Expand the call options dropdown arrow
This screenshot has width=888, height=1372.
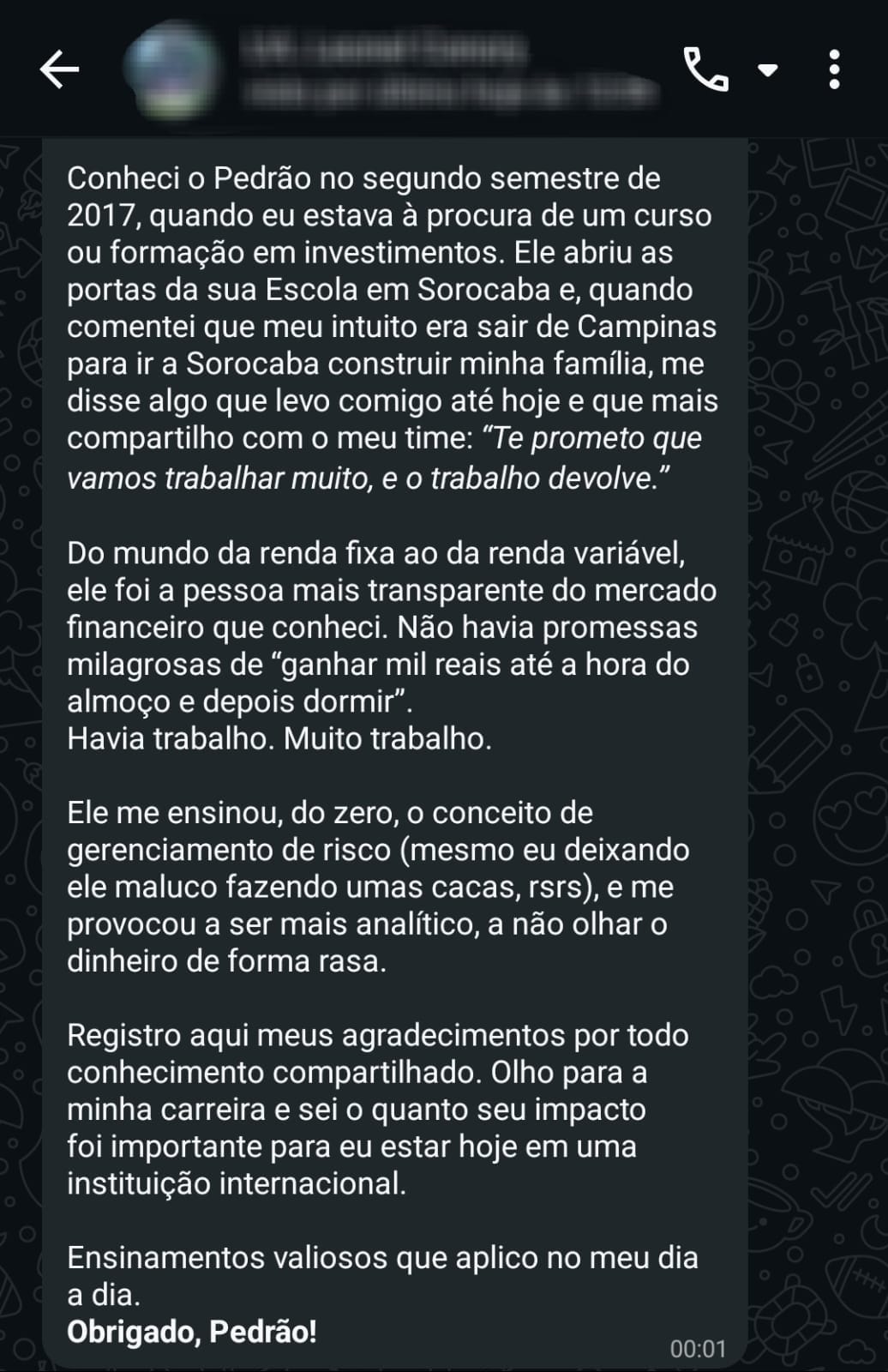click(x=768, y=69)
